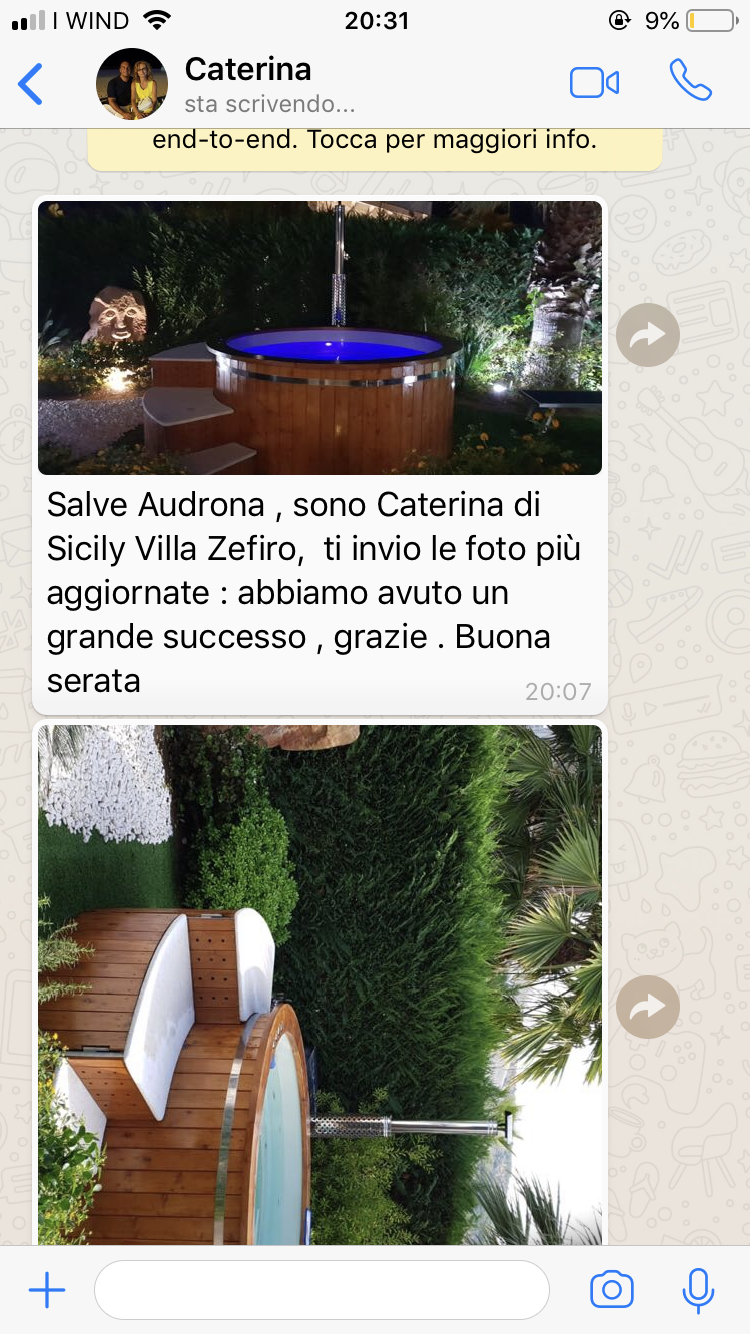Open the attachment plus menu
This screenshot has width=750, height=1334.
[x=47, y=1290]
